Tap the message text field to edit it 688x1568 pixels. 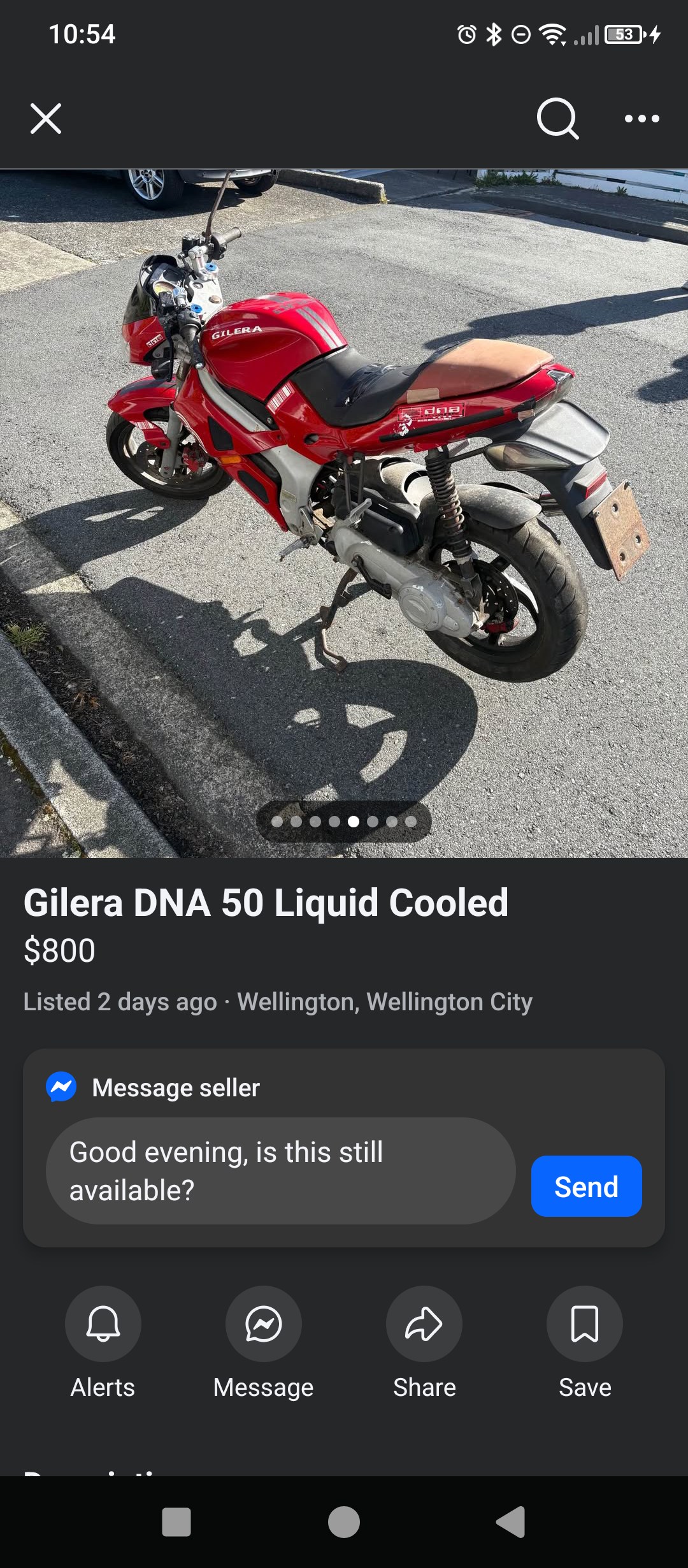281,1171
